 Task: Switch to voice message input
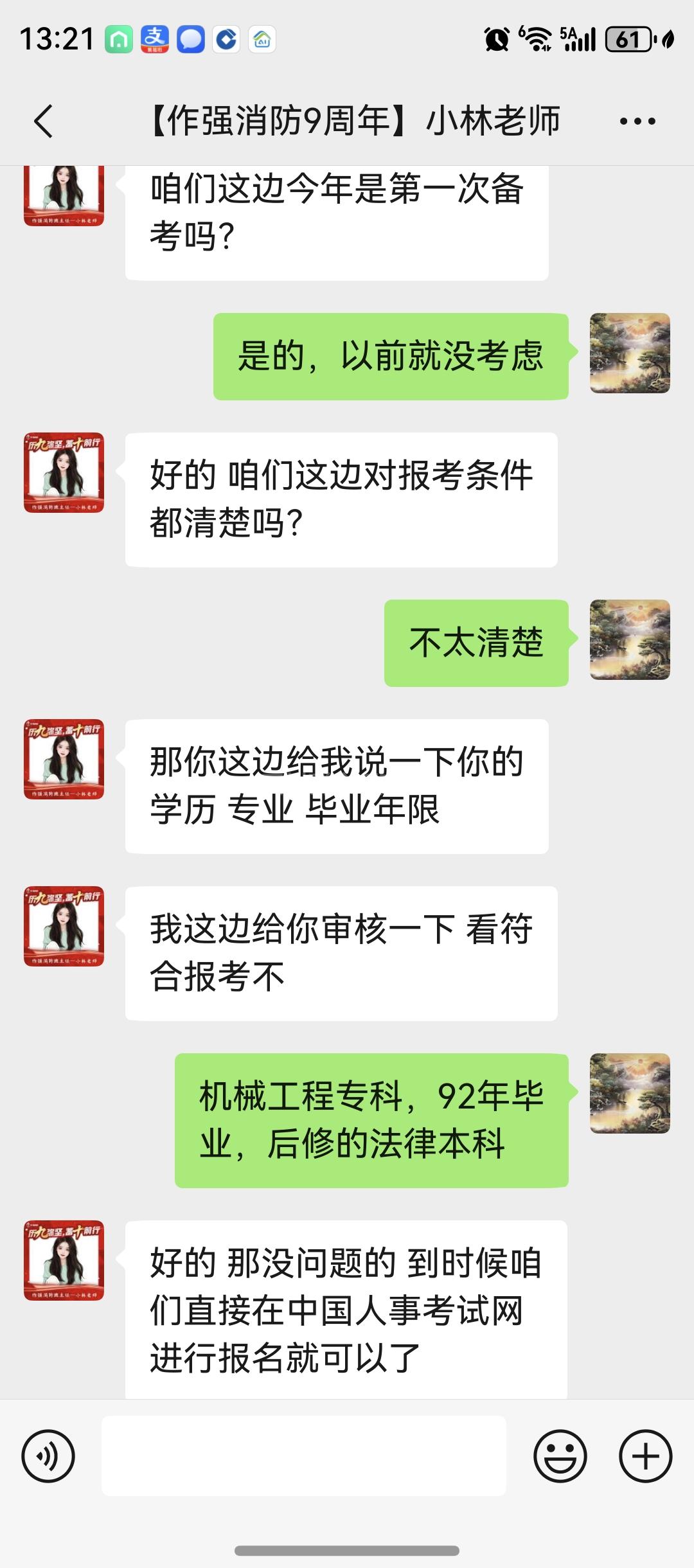(x=48, y=1456)
